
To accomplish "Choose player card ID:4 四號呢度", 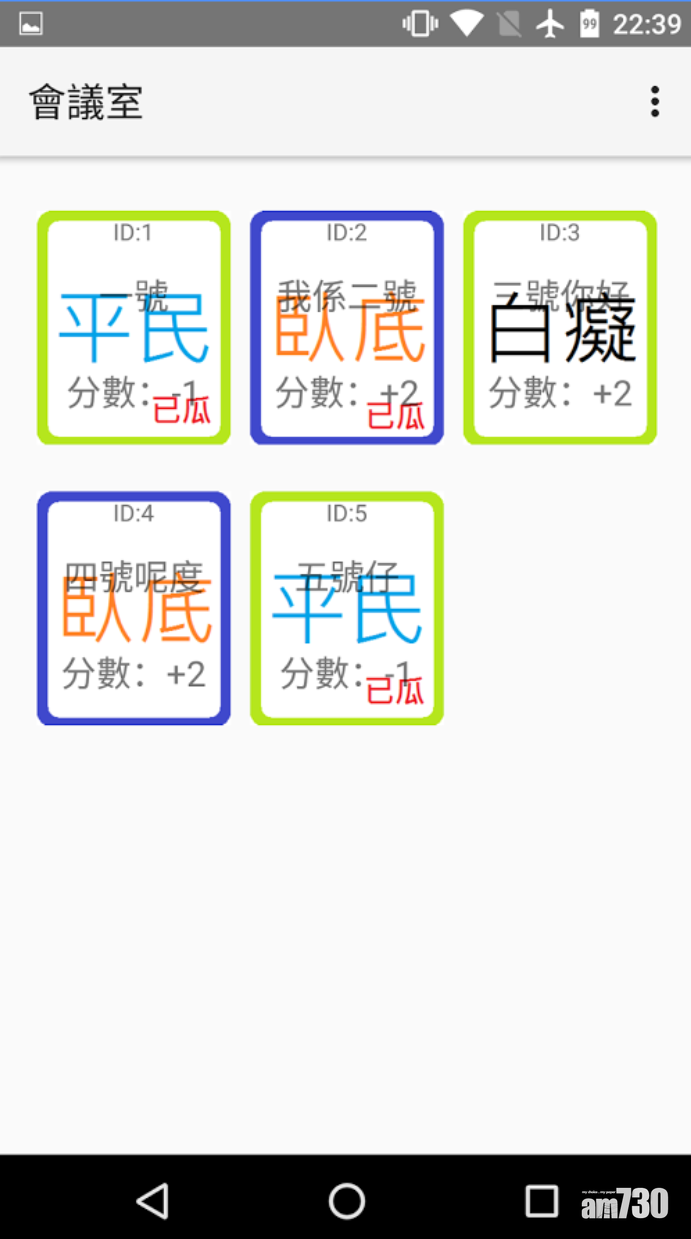I will (134, 608).
